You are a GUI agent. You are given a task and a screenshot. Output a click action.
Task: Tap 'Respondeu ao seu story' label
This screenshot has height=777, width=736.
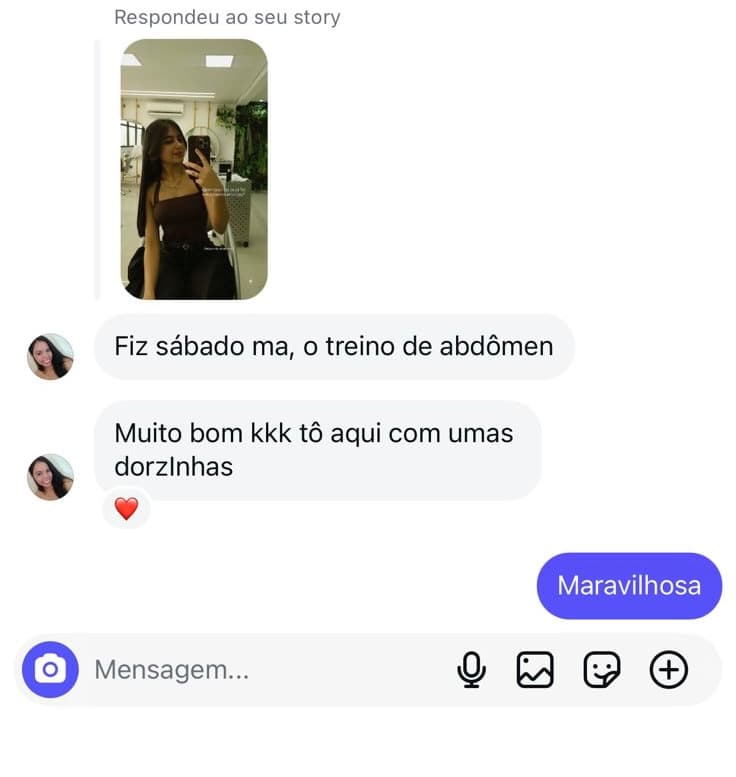tap(228, 16)
